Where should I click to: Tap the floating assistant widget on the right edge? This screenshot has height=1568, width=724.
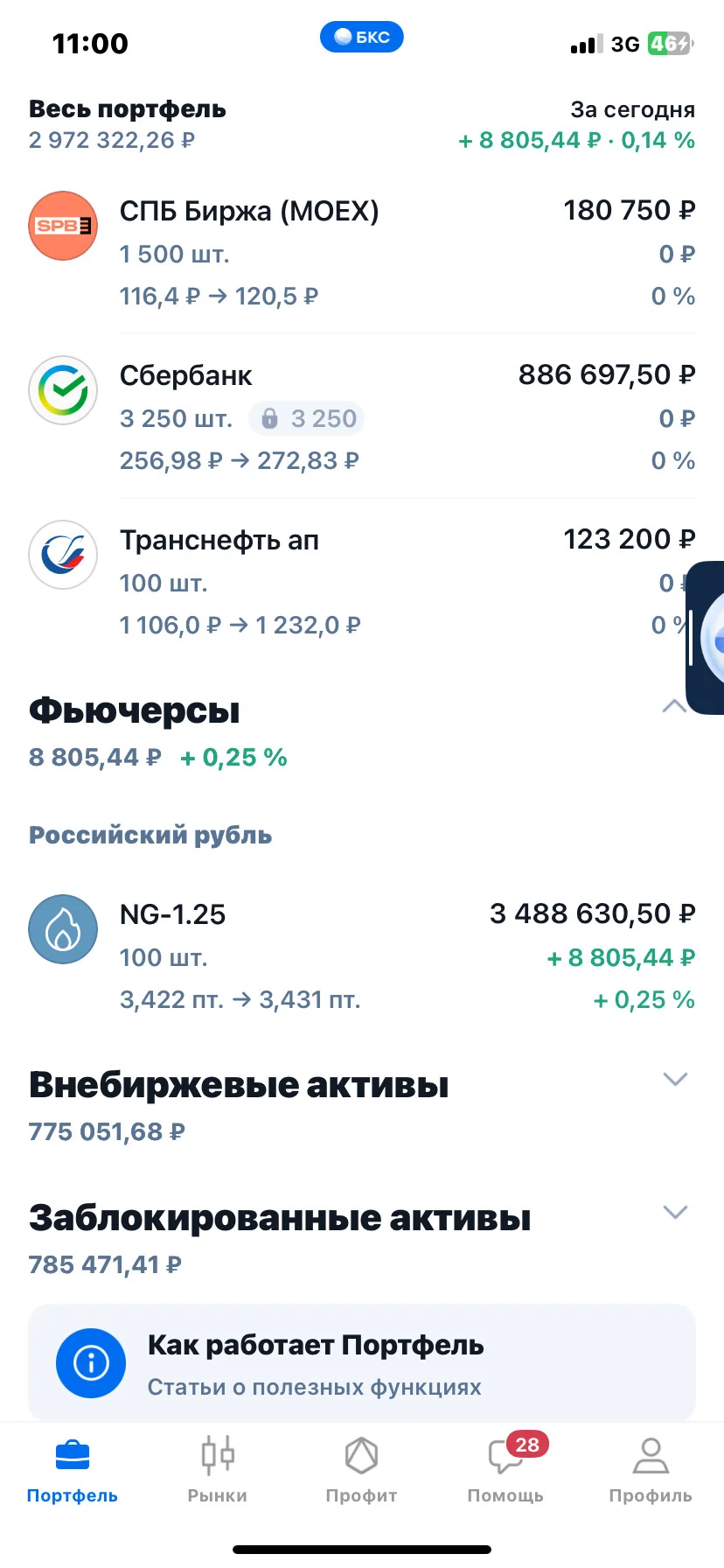[x=706, y=638]
